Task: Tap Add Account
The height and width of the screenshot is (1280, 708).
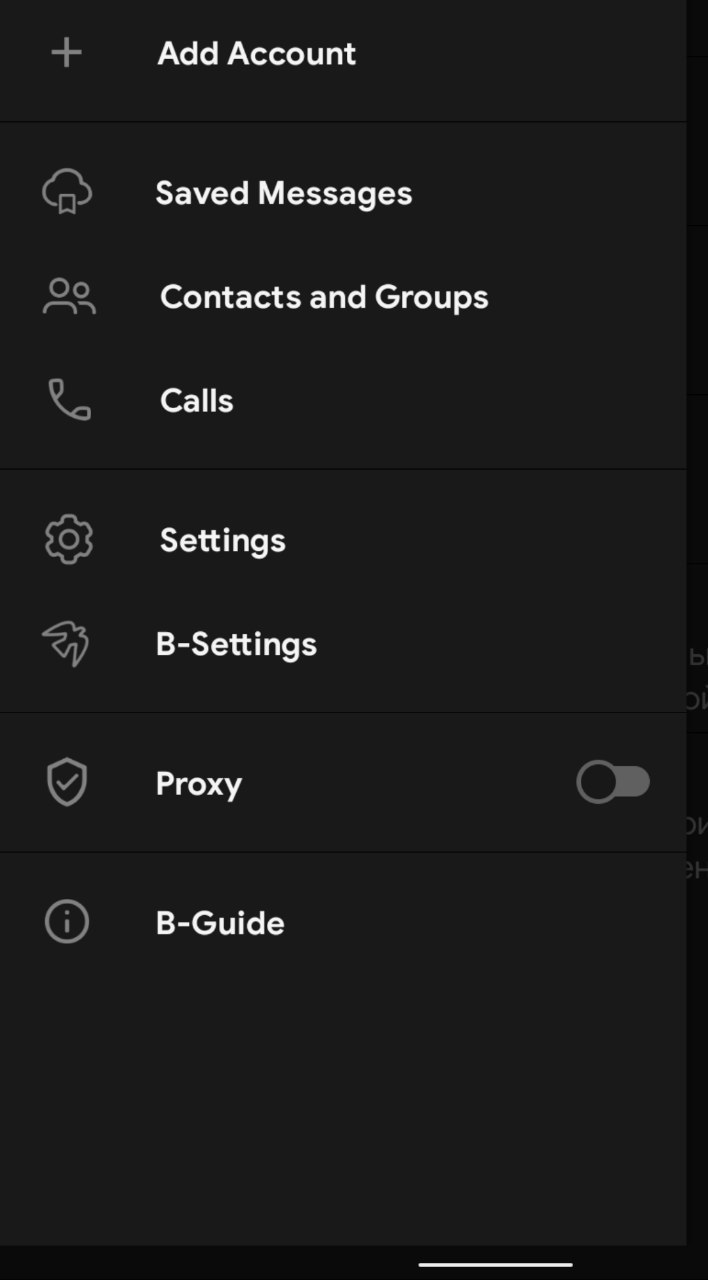Action: point(343,53)
